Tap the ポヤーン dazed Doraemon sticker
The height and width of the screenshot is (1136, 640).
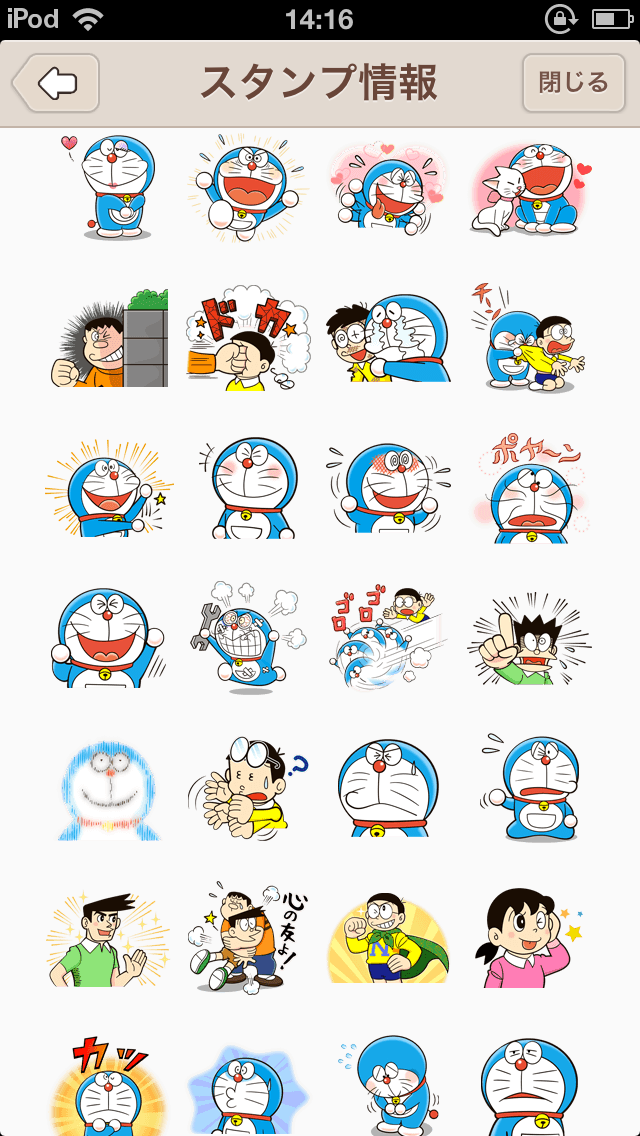coord(528,488)
